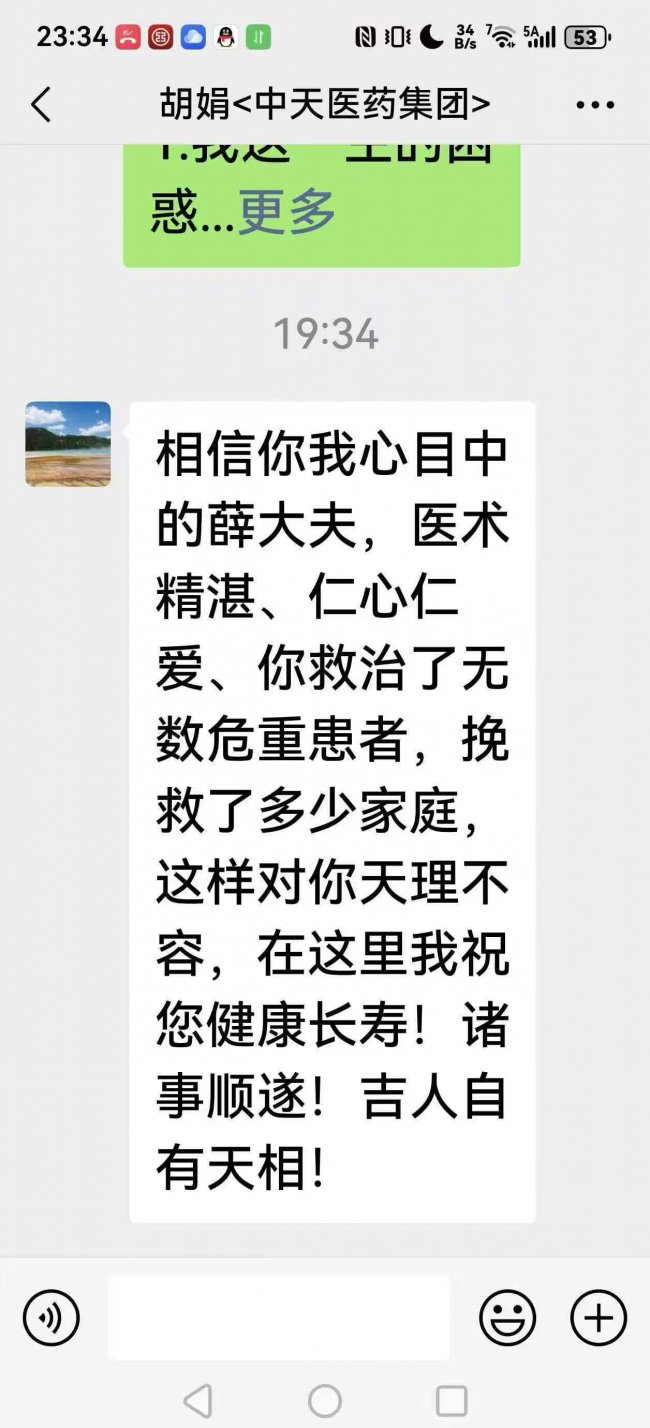
Task: Open the plus attachments menu
Action: (x=598, y=1318)
